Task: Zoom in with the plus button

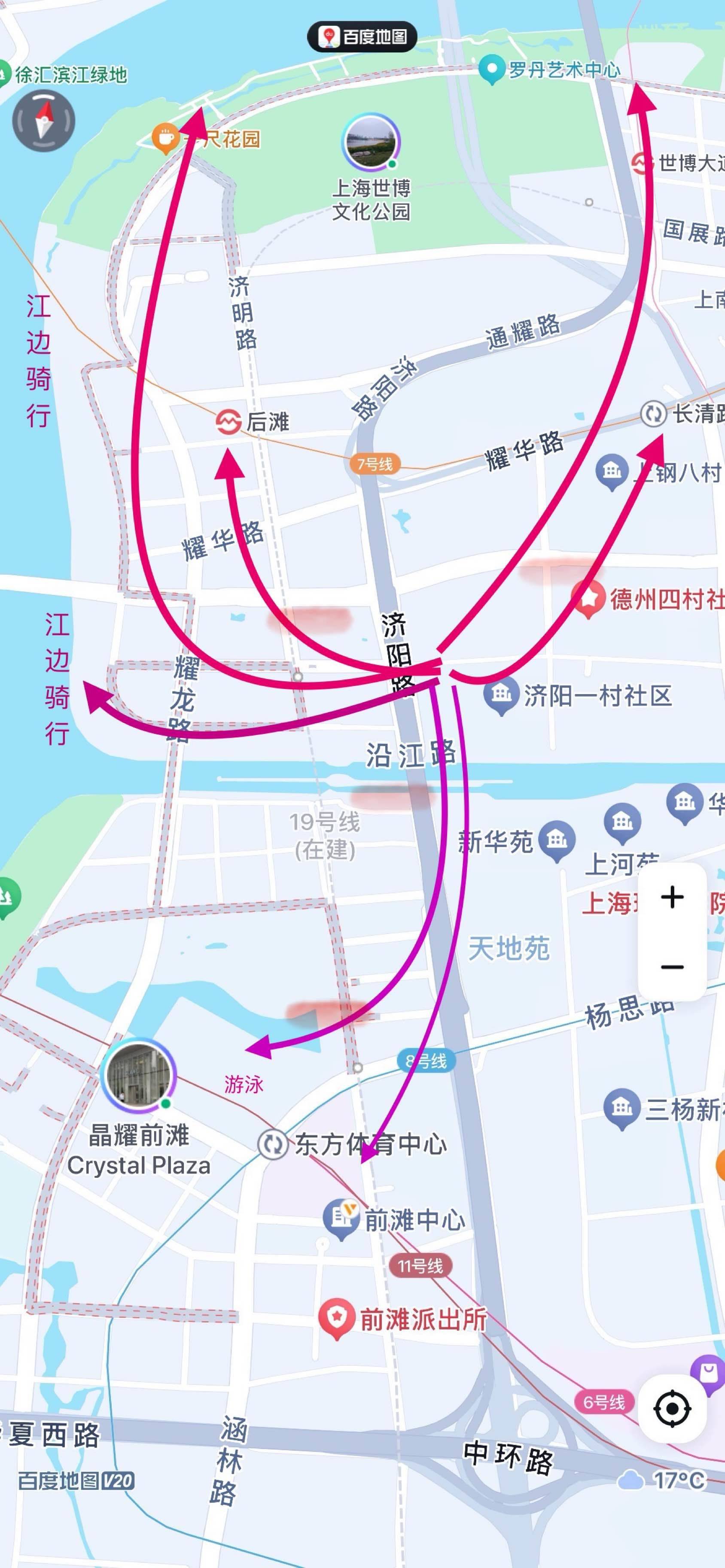Action: (672, 897)
